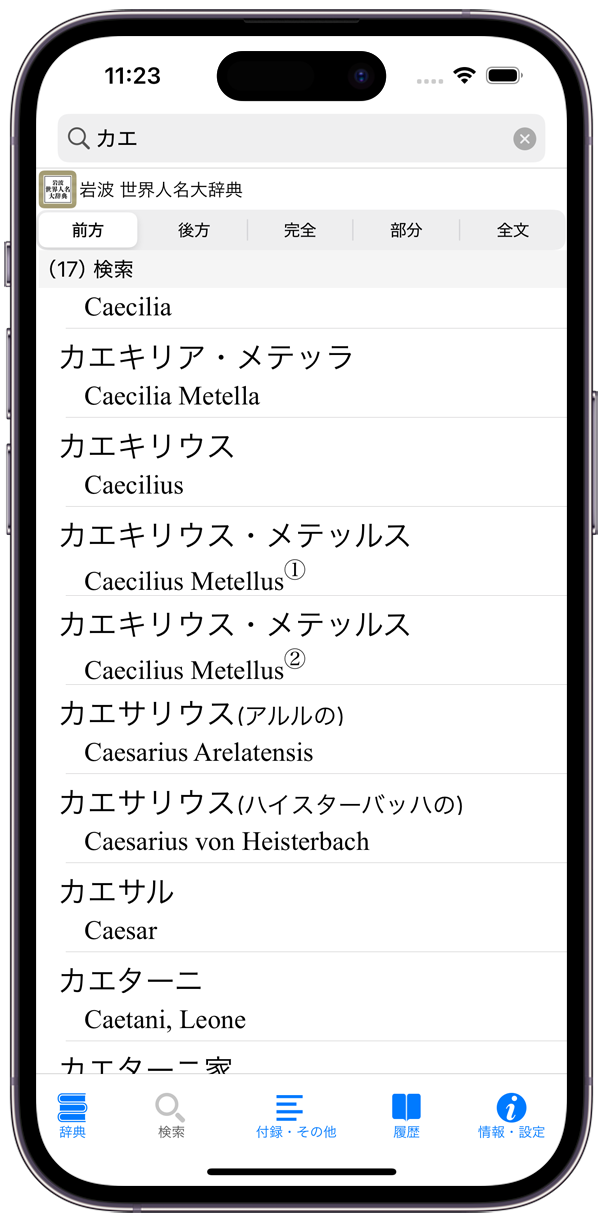Viewport: 603px width, 1222px height.
Task: Open the Caecilius entry カエキリウス
Action: (300, 464)
